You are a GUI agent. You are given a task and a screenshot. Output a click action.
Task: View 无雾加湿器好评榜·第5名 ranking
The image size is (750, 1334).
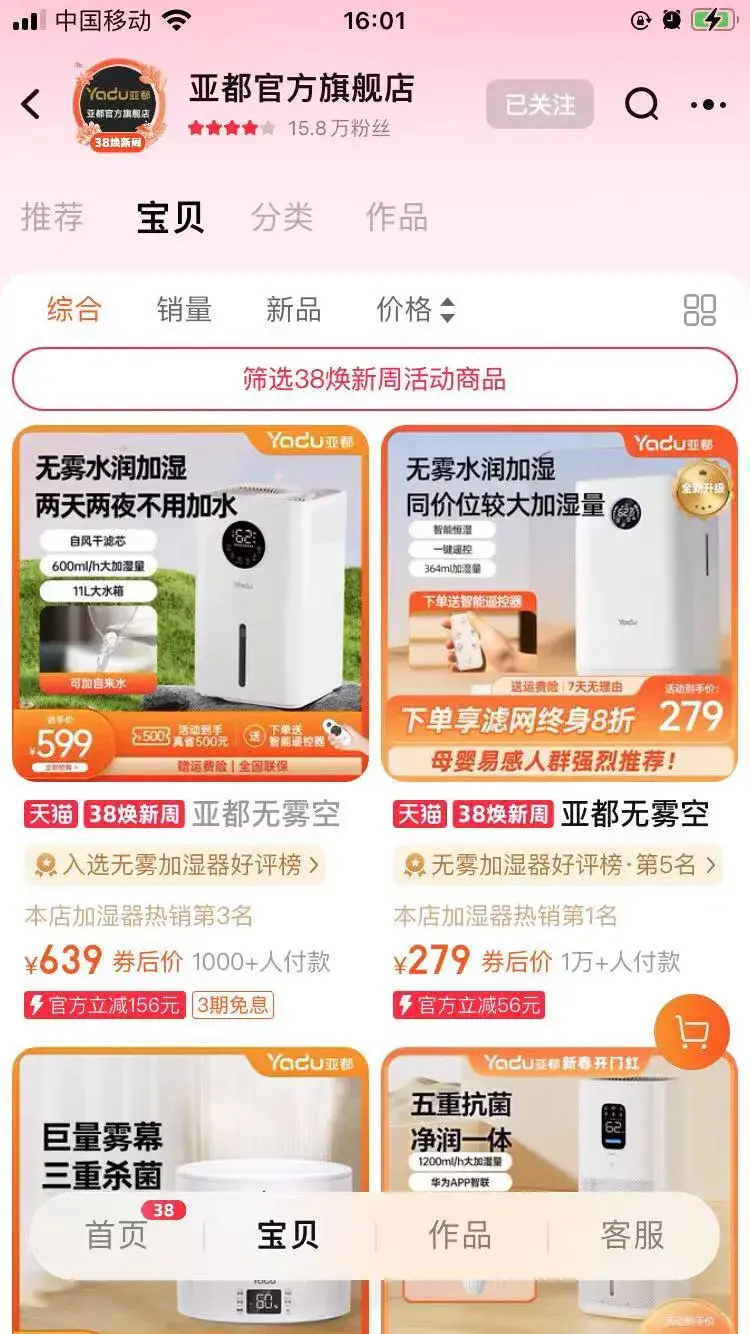[x=559, y=865]
